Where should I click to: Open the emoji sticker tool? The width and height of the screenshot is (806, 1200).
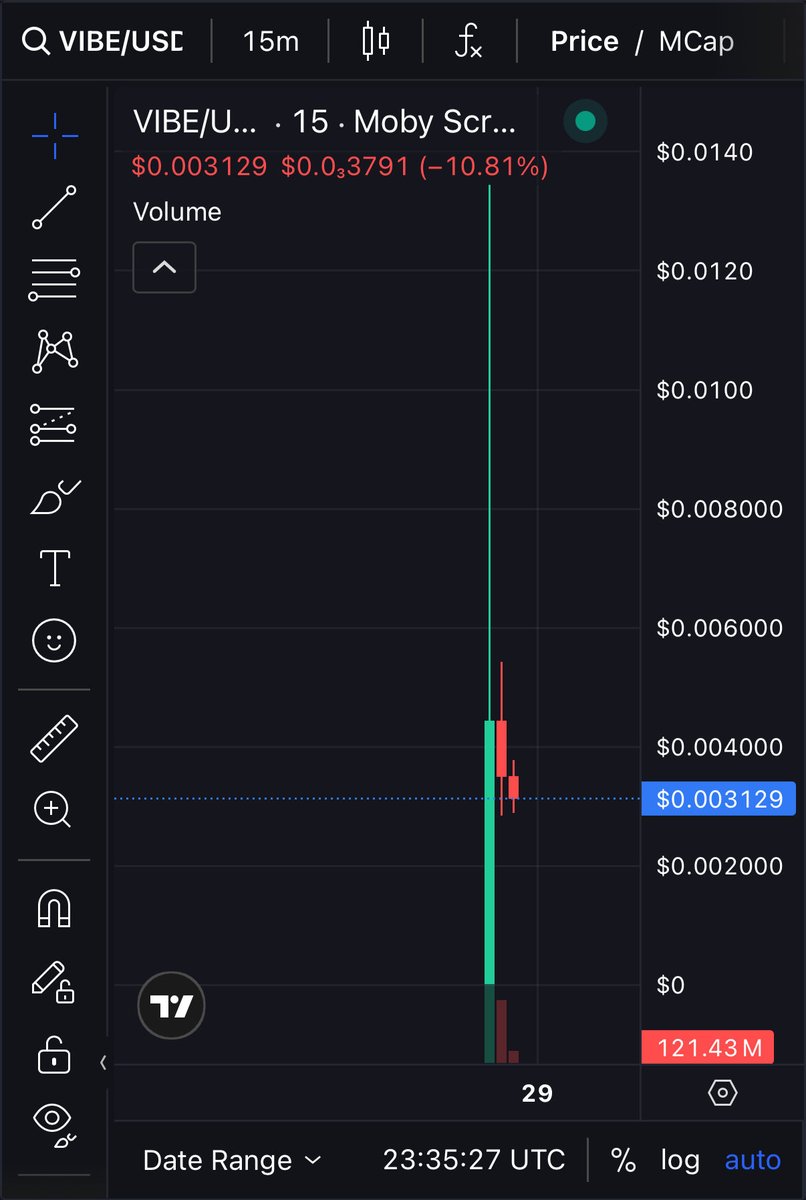point(54,640)
